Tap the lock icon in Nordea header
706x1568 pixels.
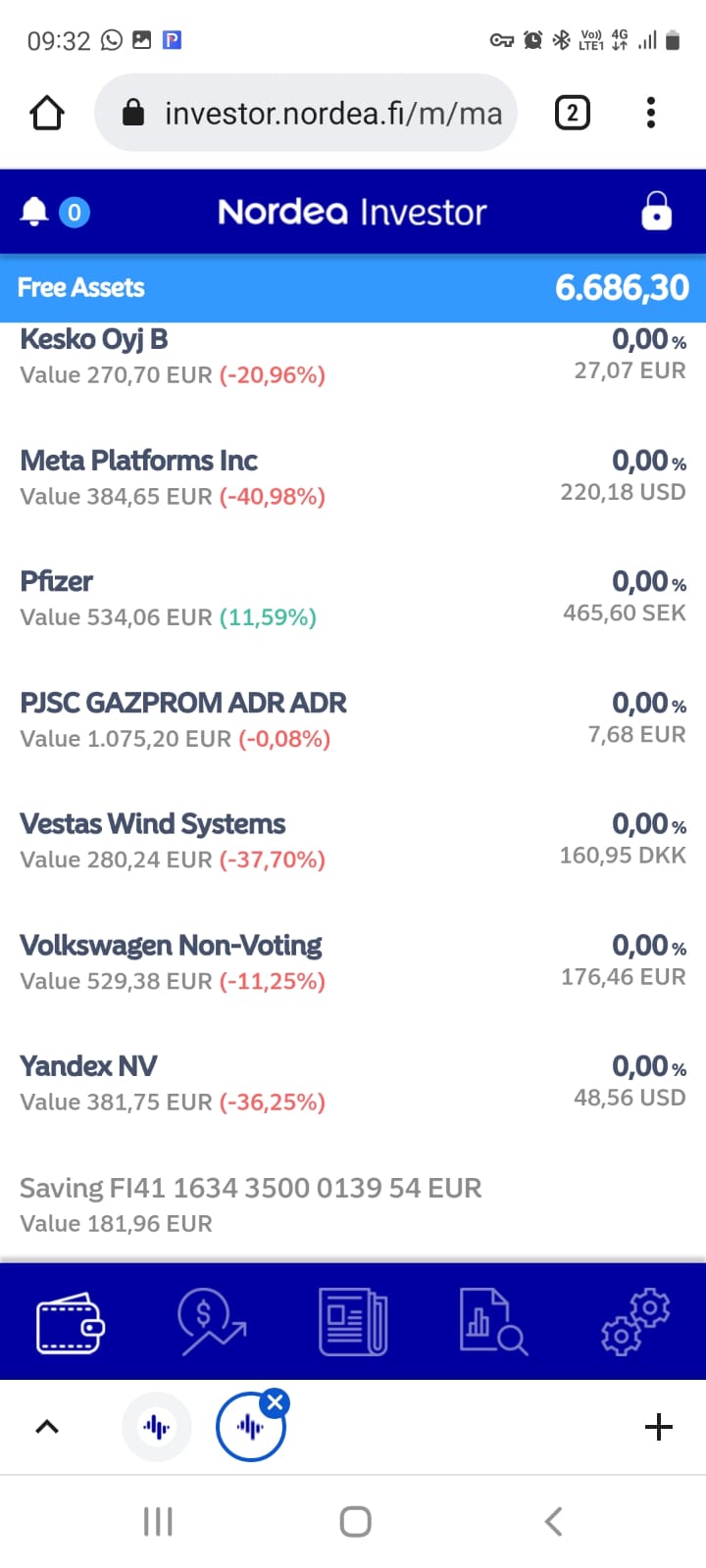[x=656, y=211]
